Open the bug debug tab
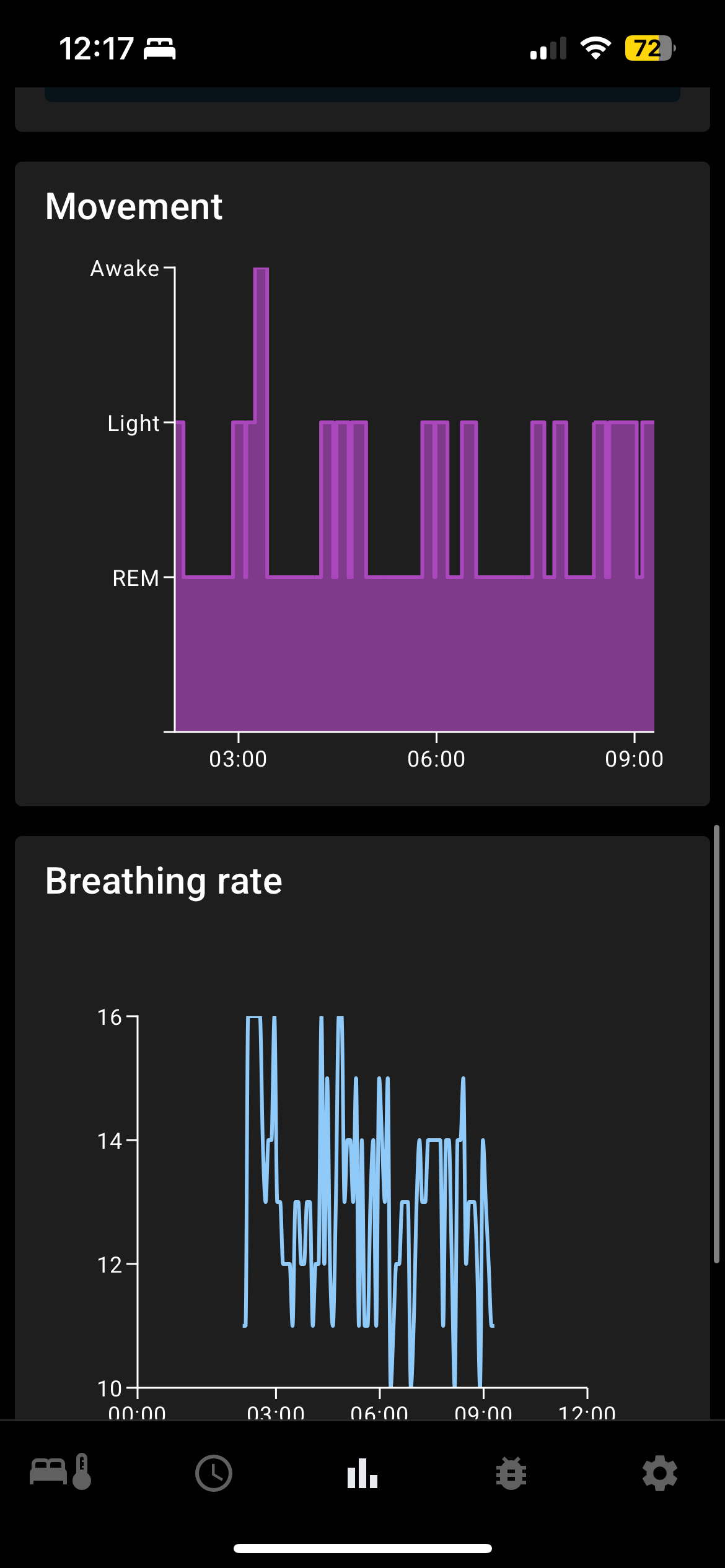The width and height of the screenshot is (725, 1568). [511, 1473]
